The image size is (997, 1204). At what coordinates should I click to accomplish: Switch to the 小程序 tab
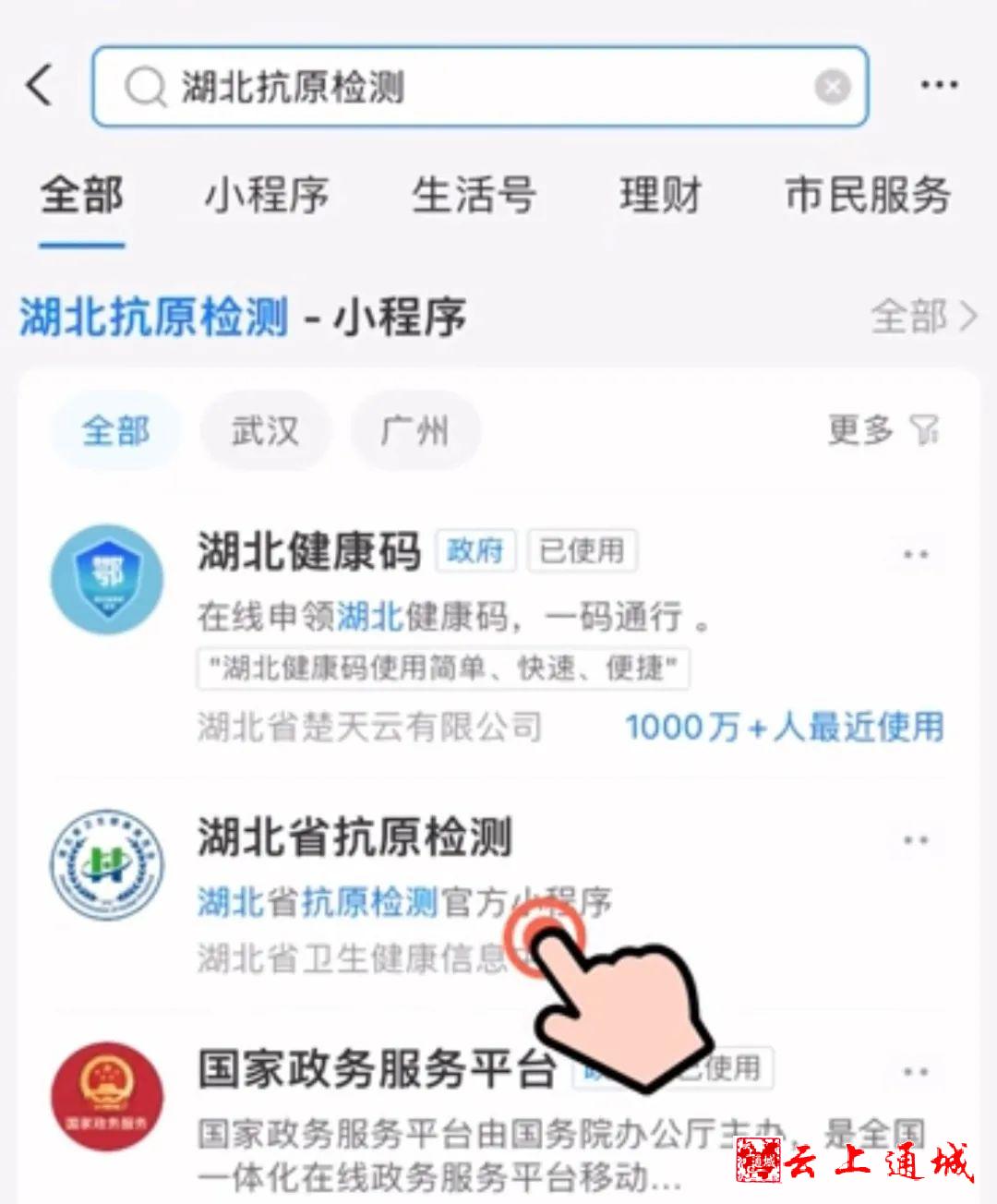pyautogui.click(x=266, y=196)
